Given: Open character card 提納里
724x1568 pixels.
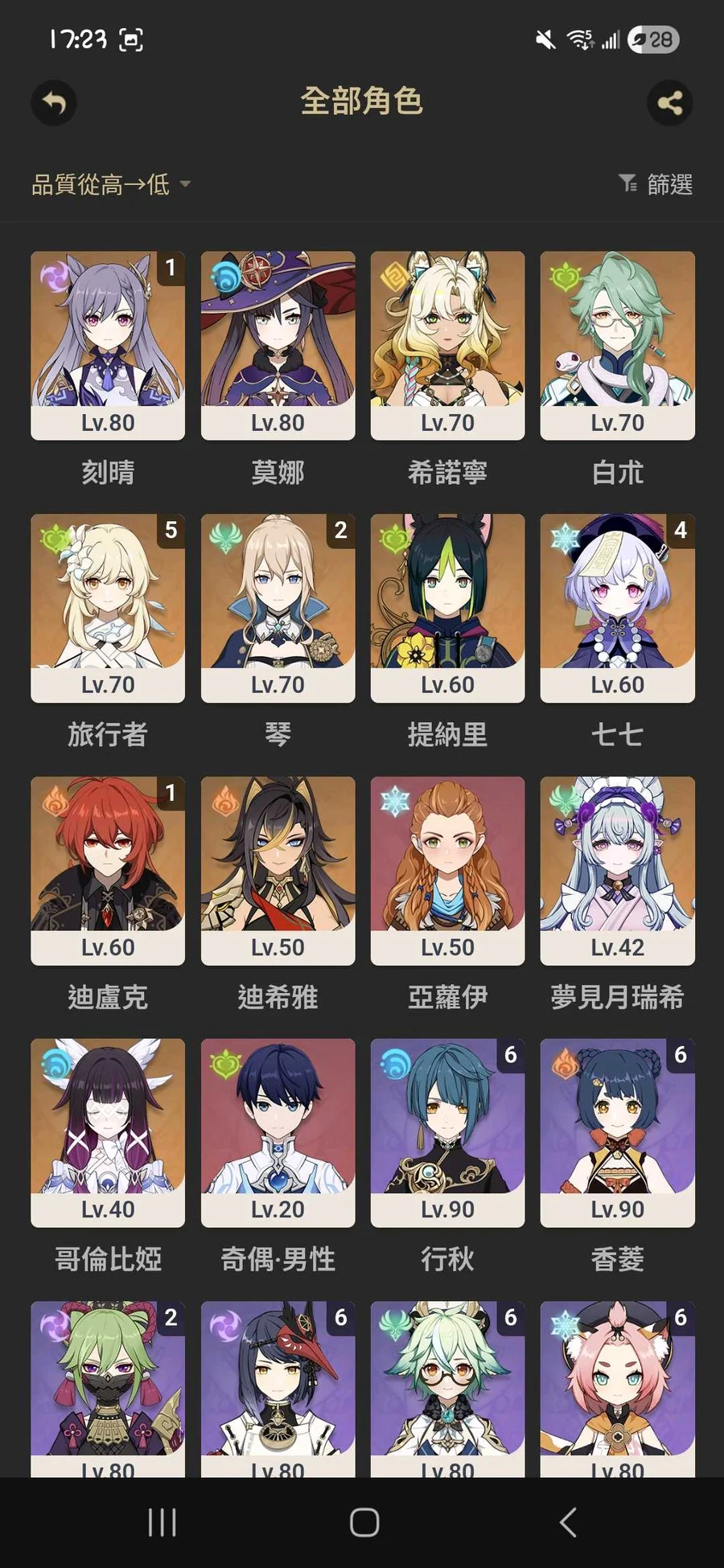Looking at the screenshot, I should (447, 608).
